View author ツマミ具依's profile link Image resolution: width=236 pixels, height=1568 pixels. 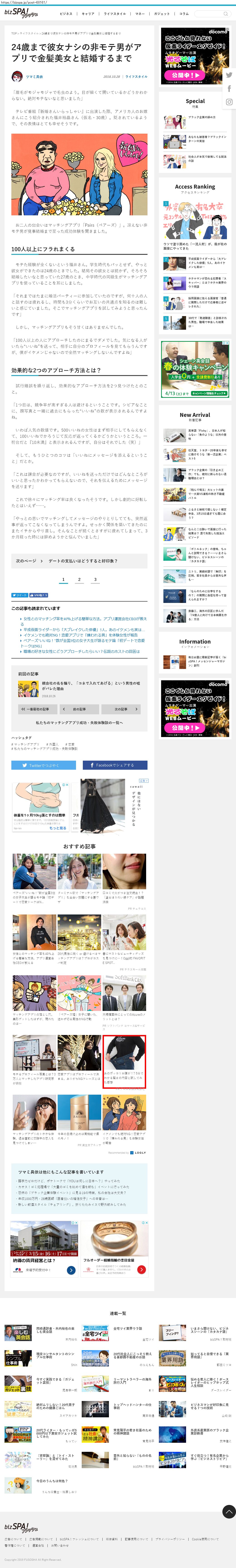point(34,77)
